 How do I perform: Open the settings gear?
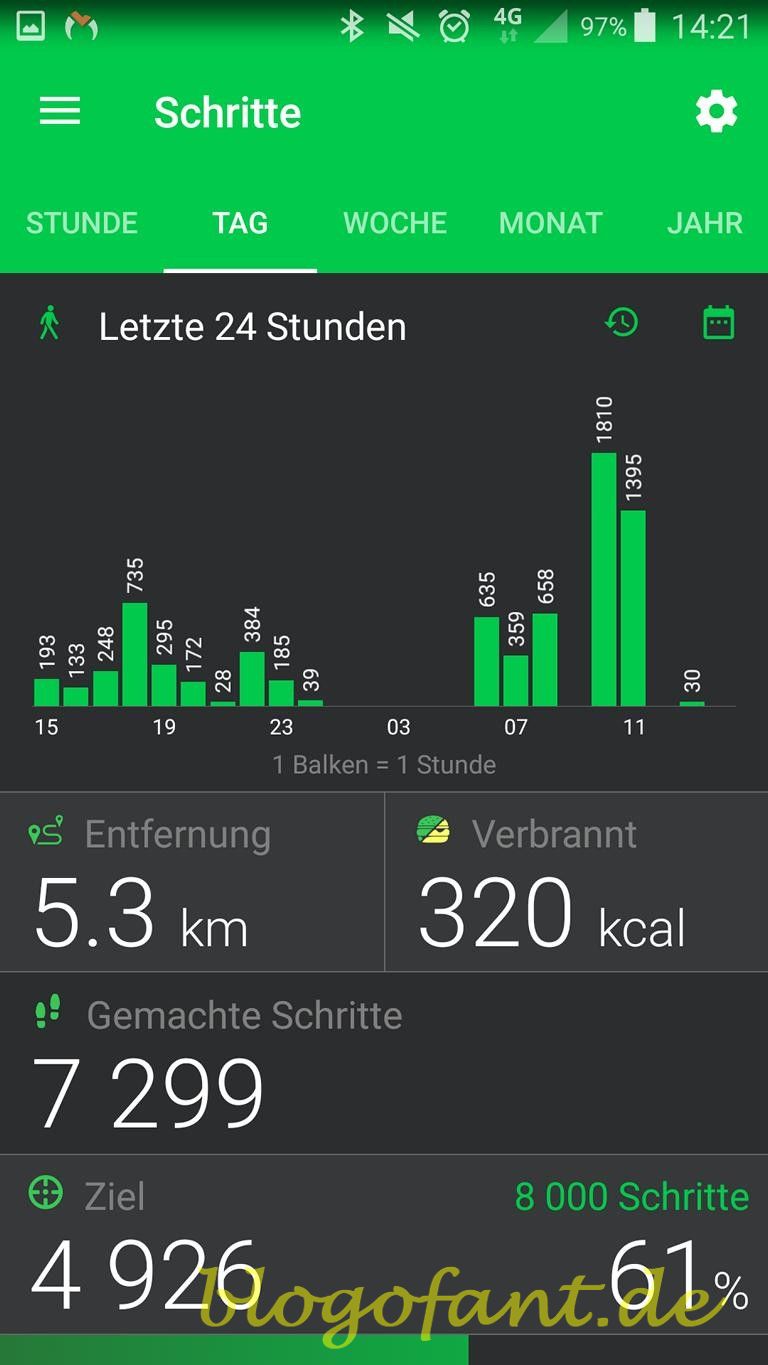(x=716, y=112)
